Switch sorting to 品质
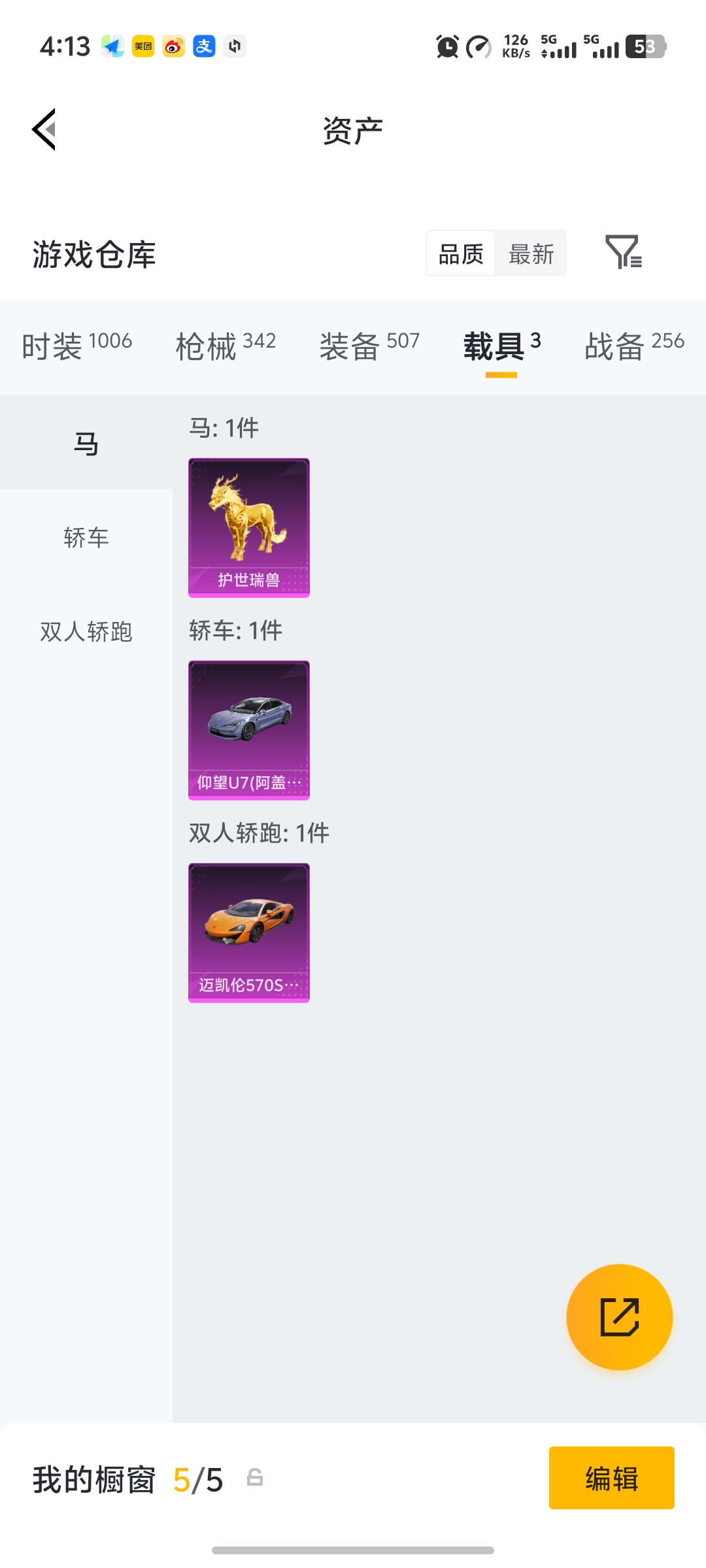This screenshot has height=1568, width=706. (x=462, y=253)
